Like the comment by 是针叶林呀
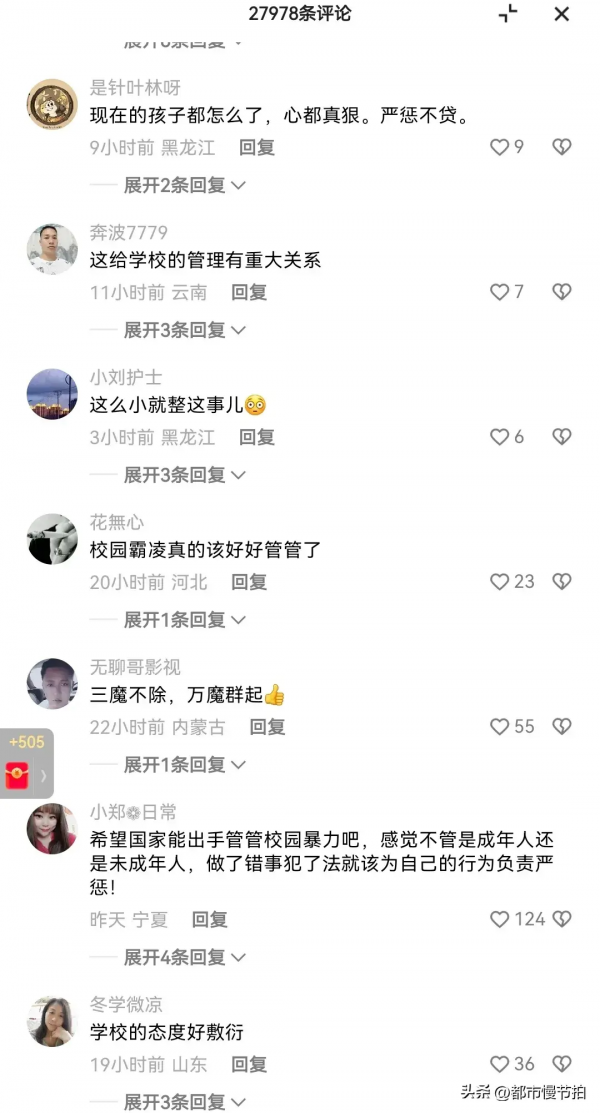The image size is (600, 1113). point(500,147)
